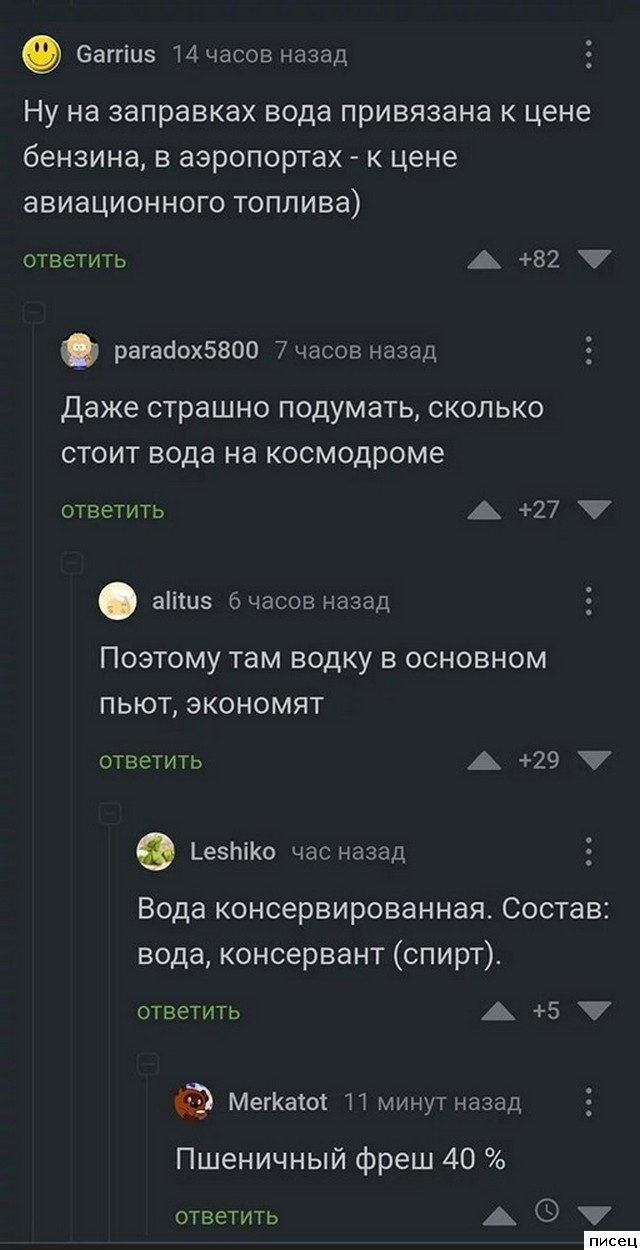Open overflow menu on Leshiko's comment
This screenshot has height=1250, width=640.
point(588,851)
